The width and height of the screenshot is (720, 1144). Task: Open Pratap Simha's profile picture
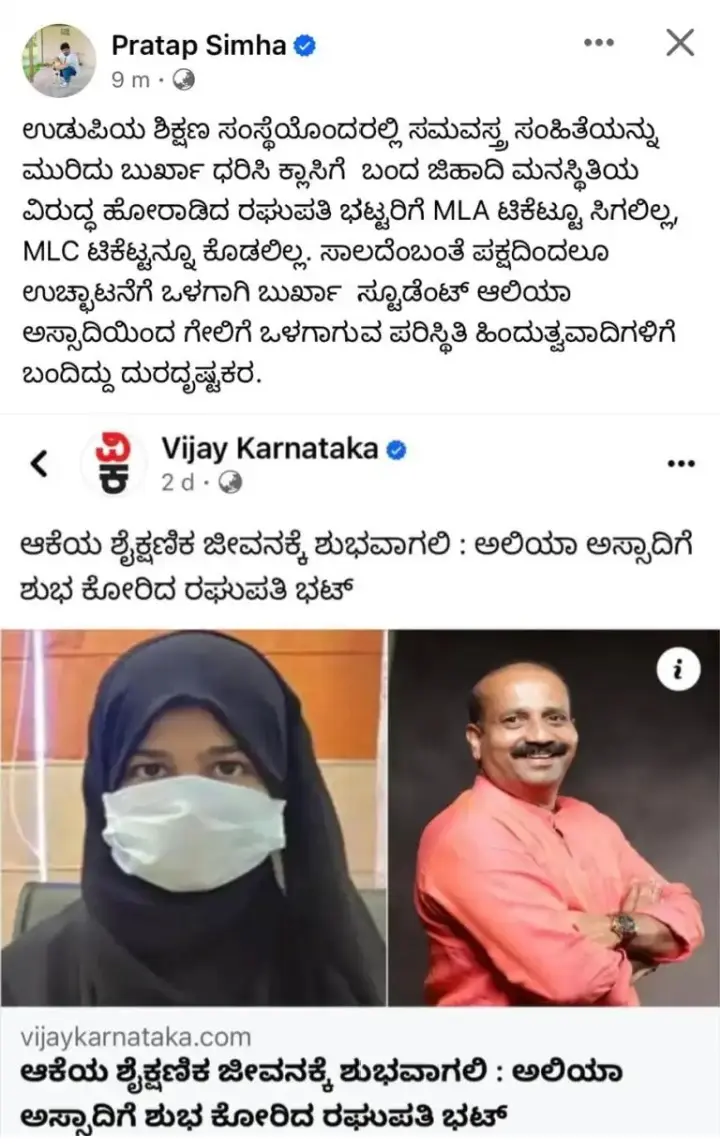click(x=58, y=60)
